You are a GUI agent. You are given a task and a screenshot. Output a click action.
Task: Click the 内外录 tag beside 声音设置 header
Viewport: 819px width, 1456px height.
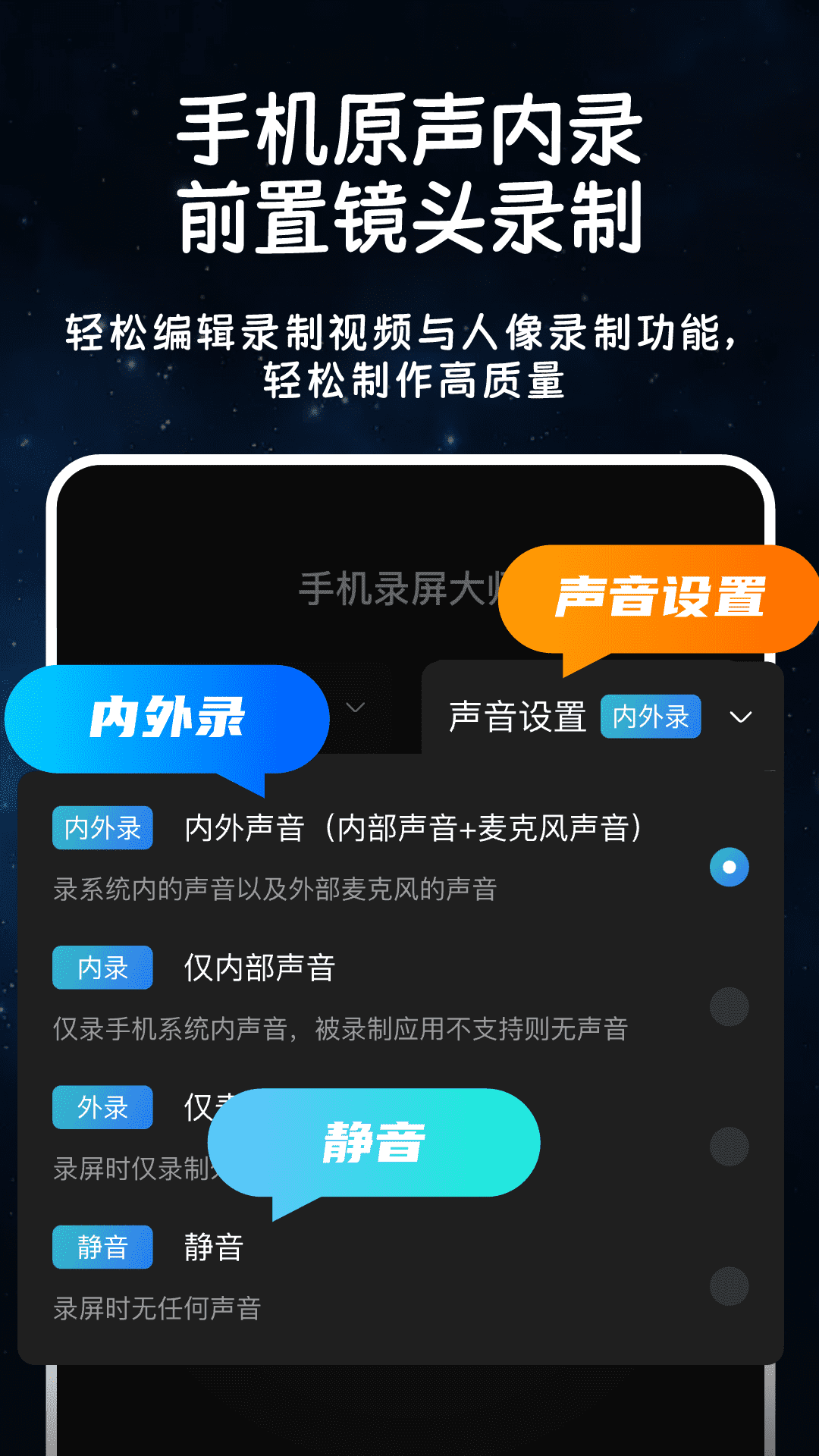point(651,718)
